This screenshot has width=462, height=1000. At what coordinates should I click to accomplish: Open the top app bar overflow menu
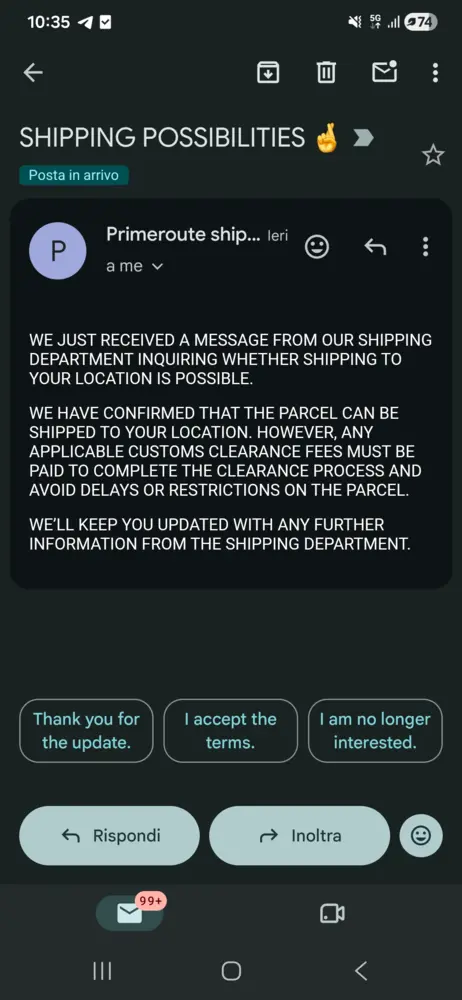click(435, 73)
